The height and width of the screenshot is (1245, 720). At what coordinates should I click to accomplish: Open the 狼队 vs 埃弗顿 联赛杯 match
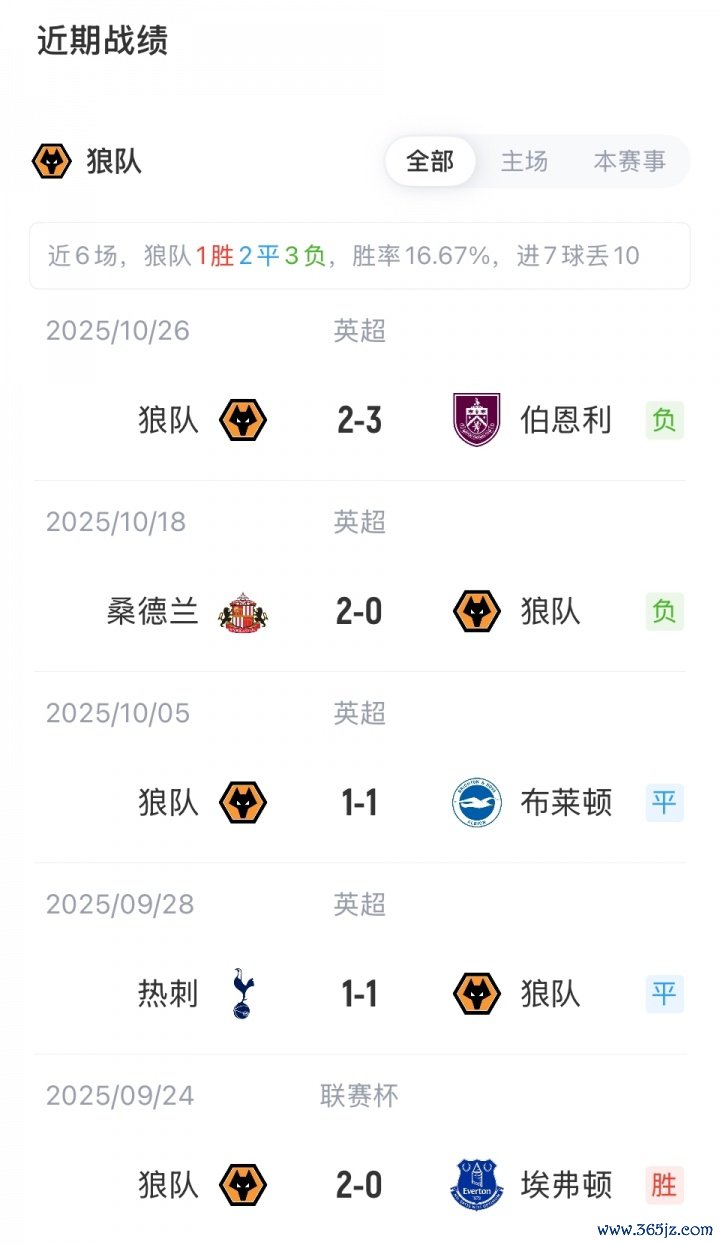360,1185
